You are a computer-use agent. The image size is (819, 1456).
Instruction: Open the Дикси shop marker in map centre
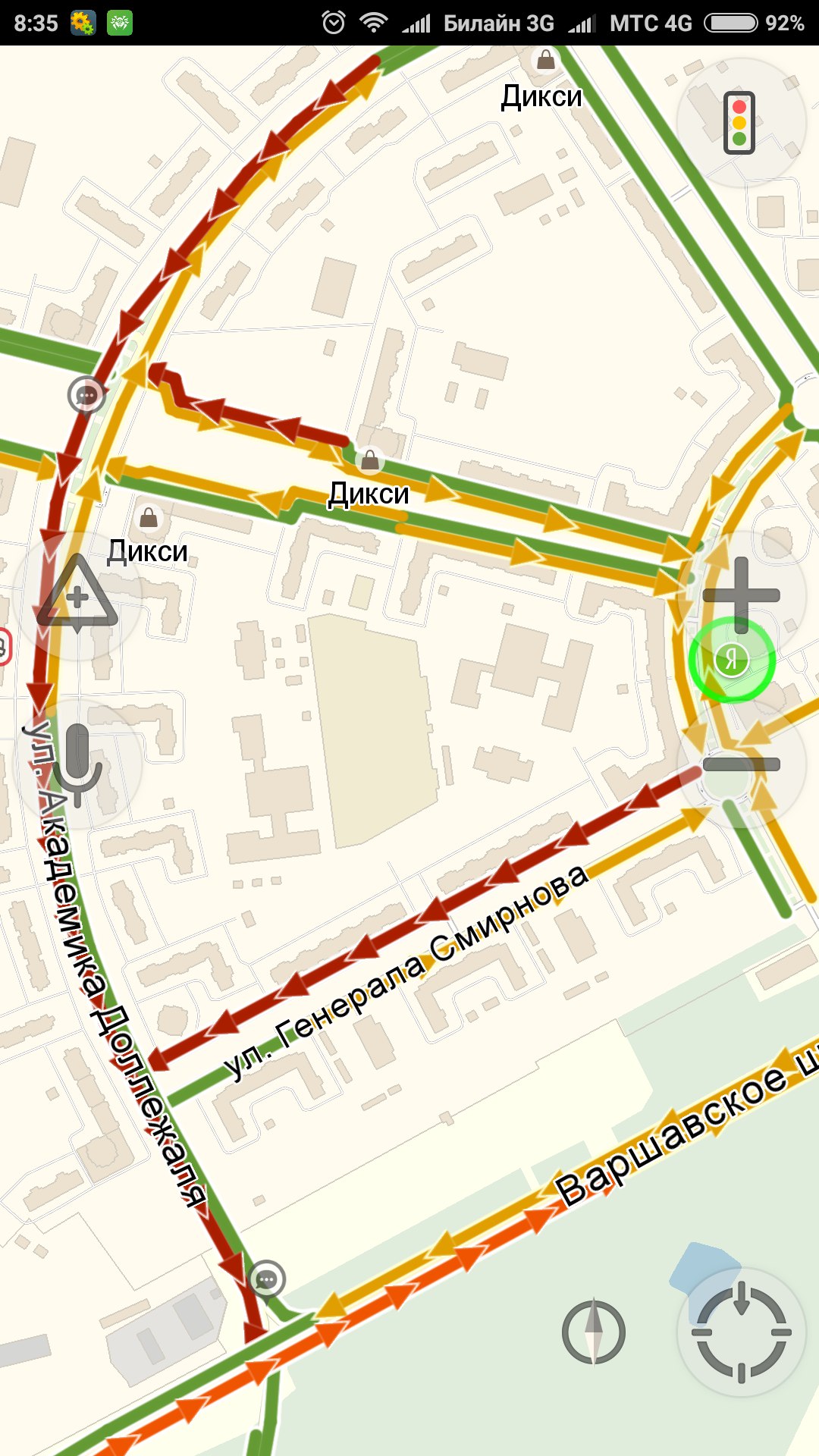370,460
